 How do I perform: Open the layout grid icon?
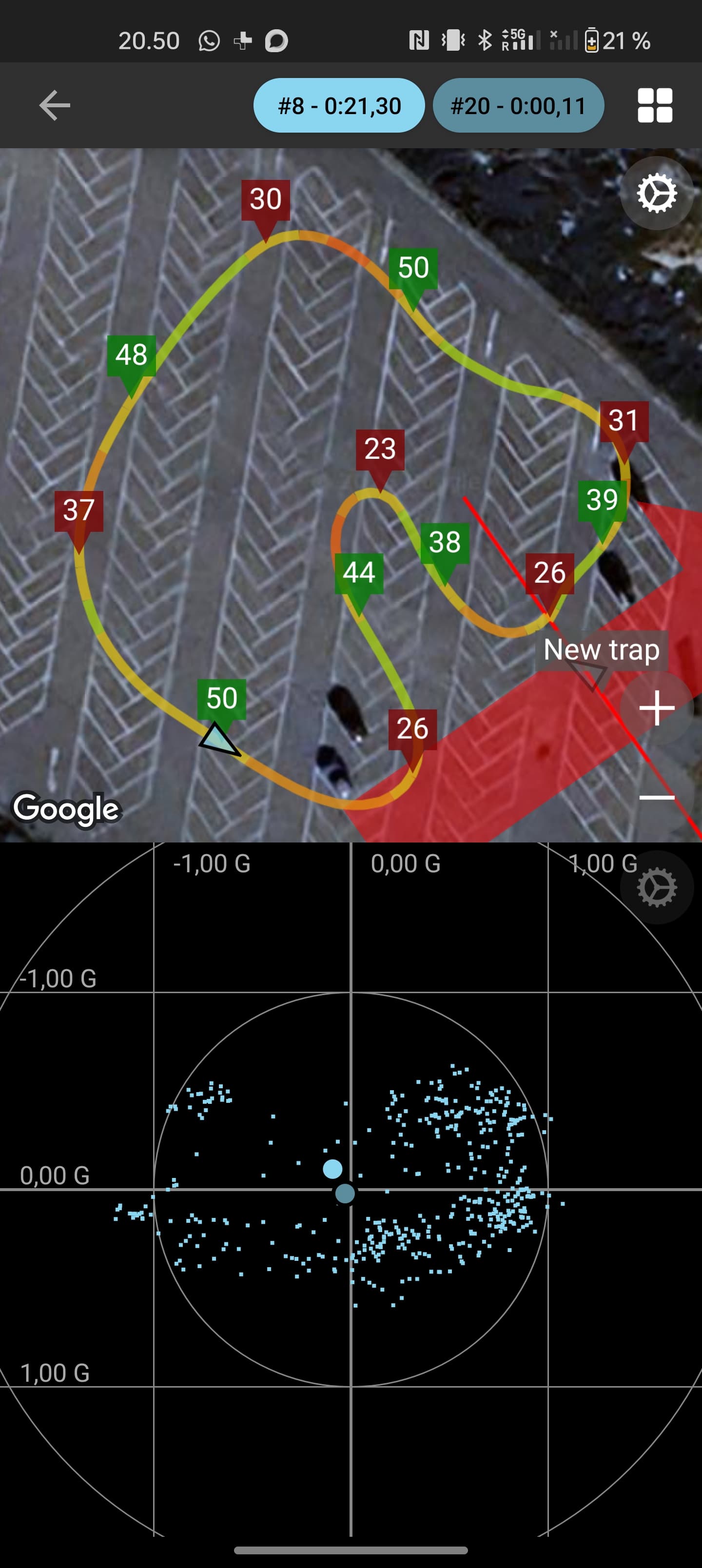pos(655,105)
